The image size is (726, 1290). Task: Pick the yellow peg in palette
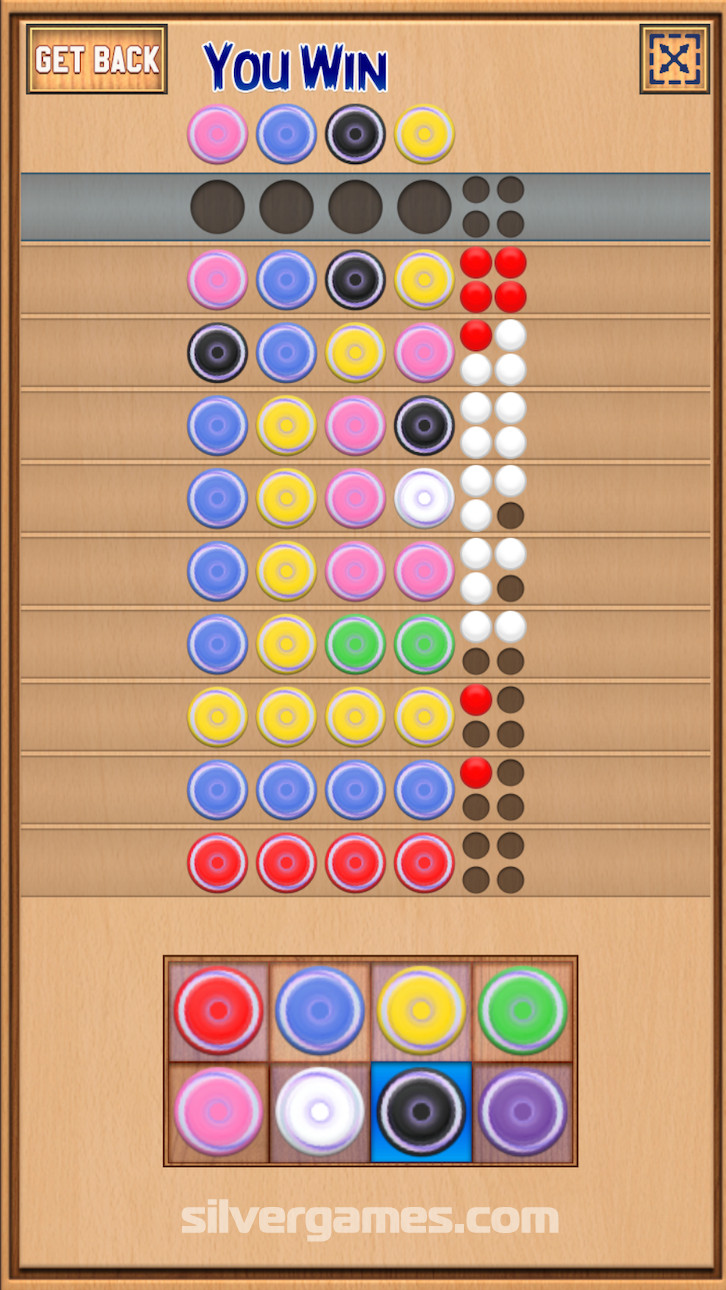[x=421, y=1011]
